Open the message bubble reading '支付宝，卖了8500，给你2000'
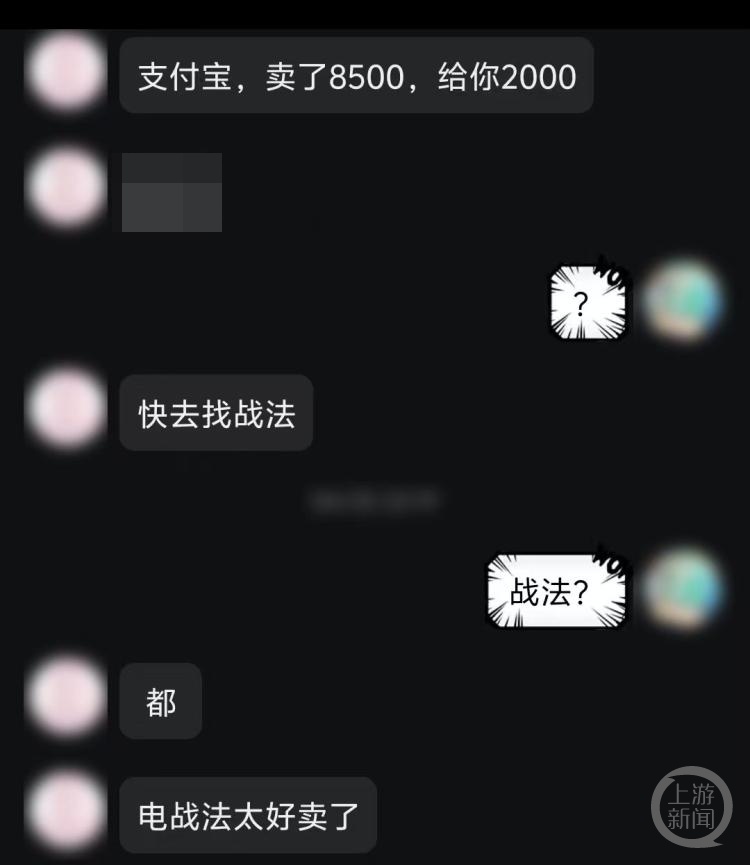 (x=356, y=75)
